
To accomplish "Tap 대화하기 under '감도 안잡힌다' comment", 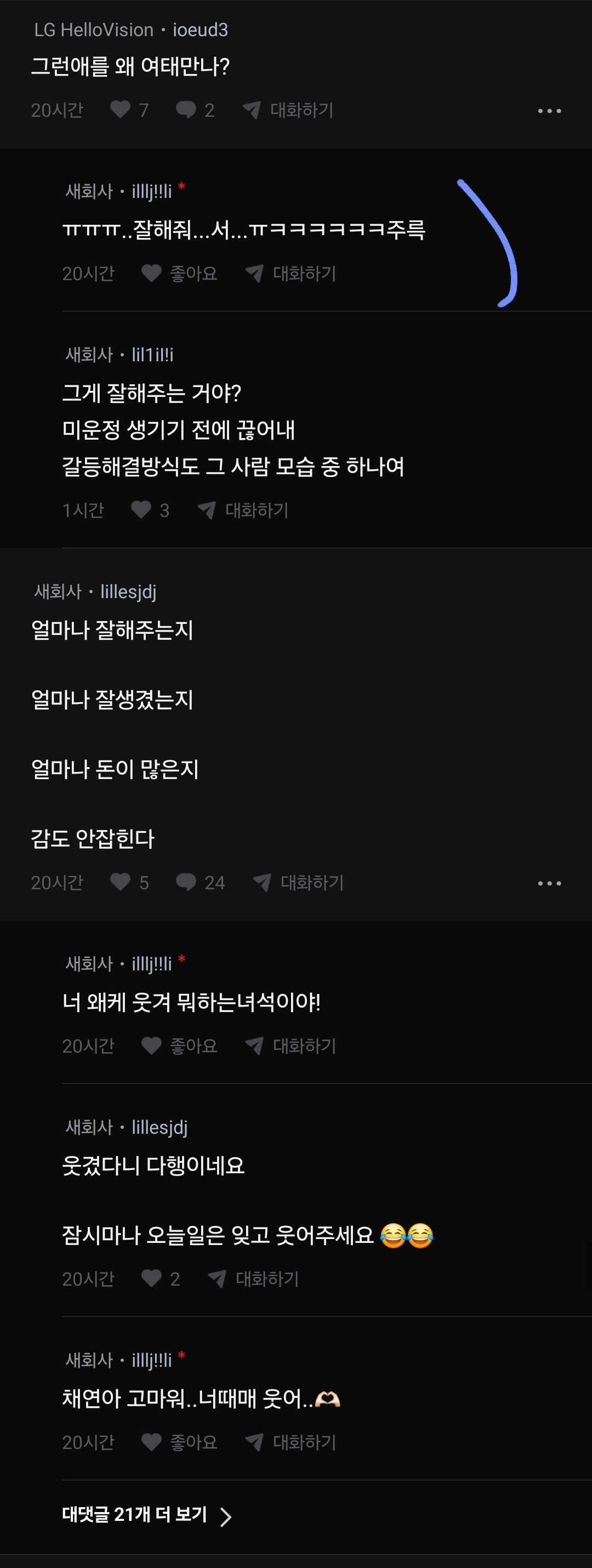I will click(x=299, y=882).
